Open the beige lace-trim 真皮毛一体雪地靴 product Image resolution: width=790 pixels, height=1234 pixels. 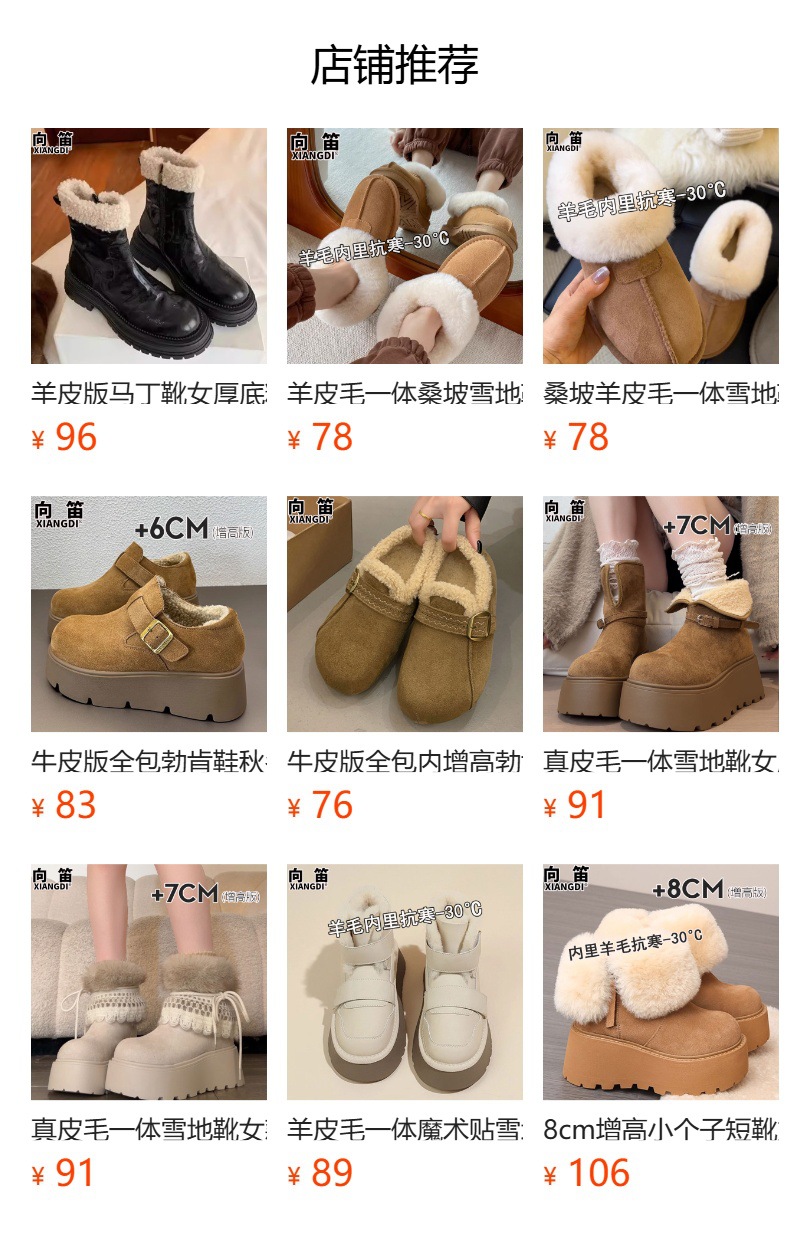149,982
